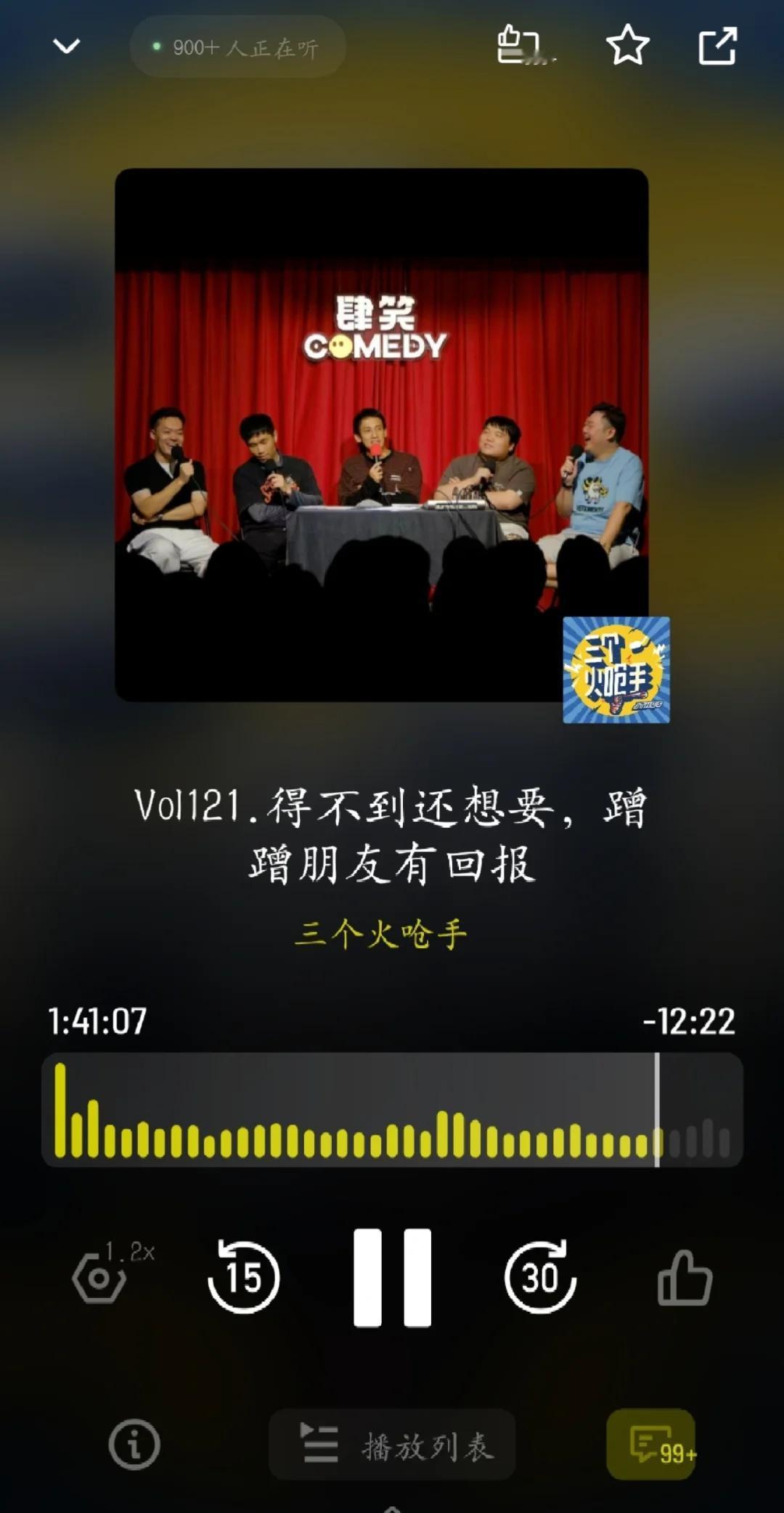Tap the podcast logo on the cover
784x1513 pixels.
click(616, 669)
